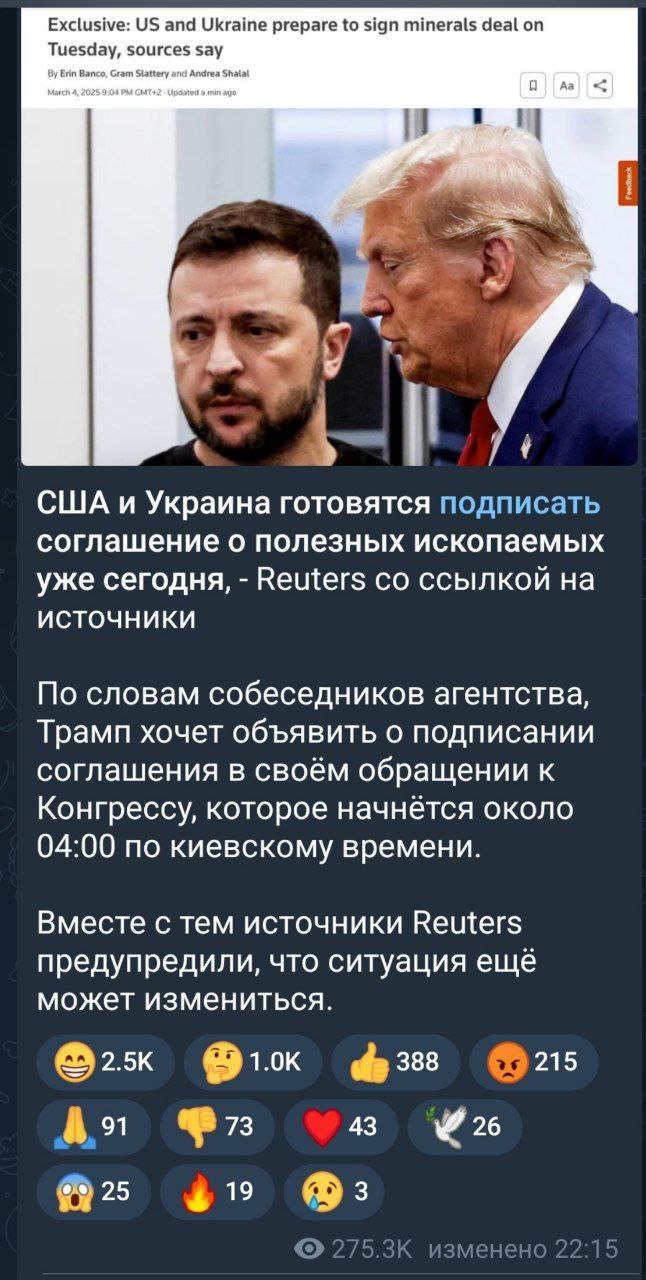React with the grinning face emoji (2.5K)
Screen dimensions: 646x1280
[105, 1062]
